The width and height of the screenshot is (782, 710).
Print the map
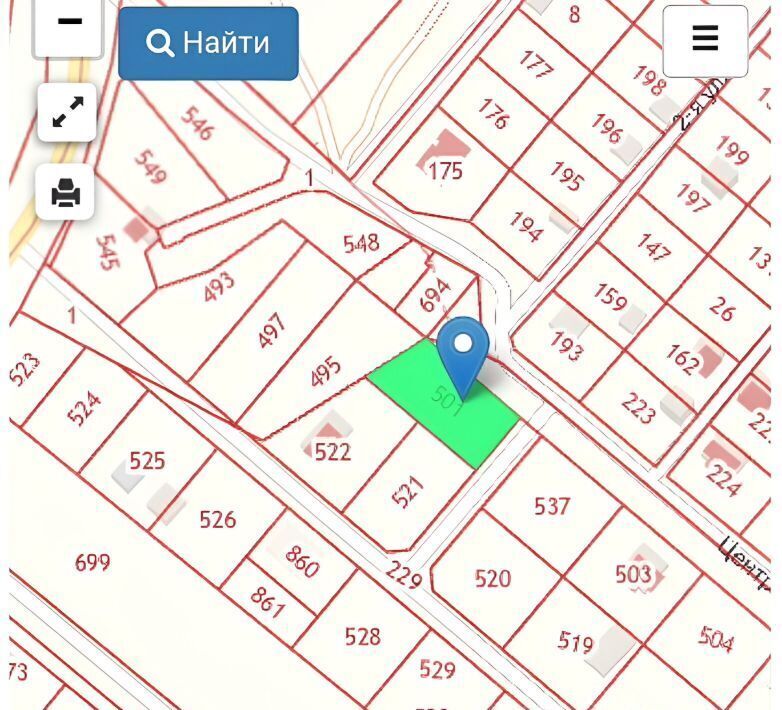pyautogui.click(x=66, y=192)
